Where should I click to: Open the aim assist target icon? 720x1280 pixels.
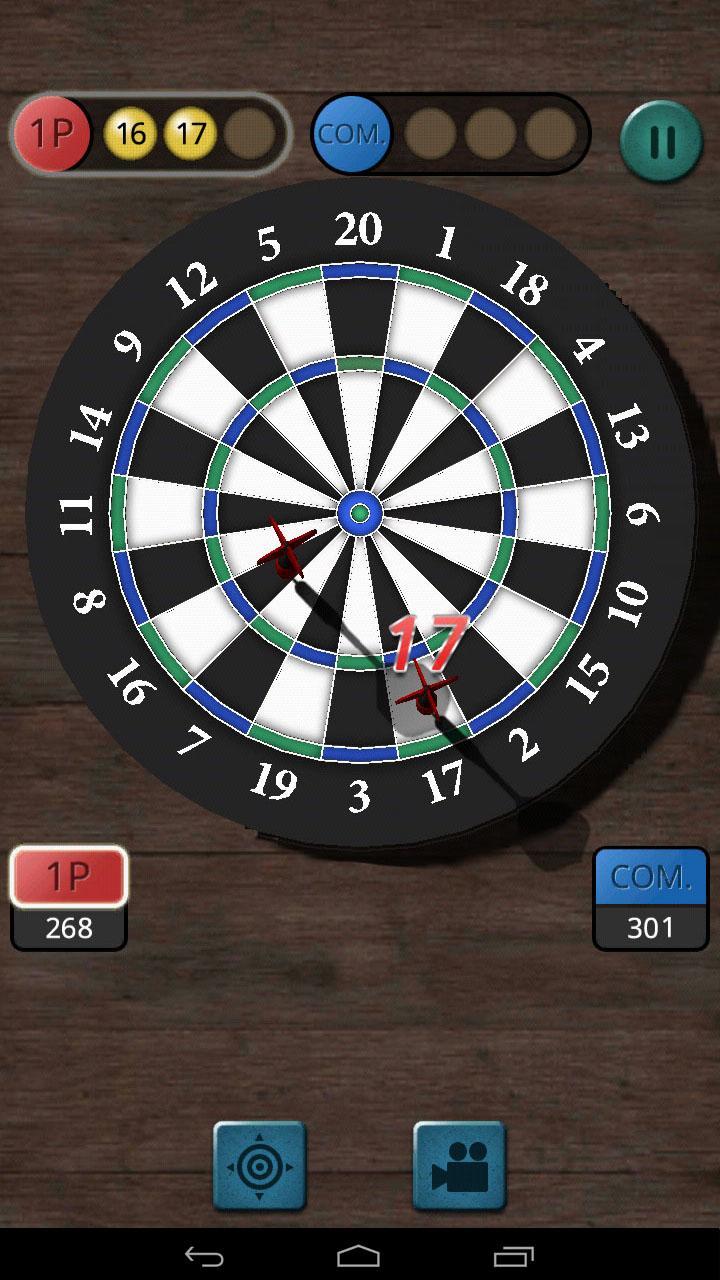259,1166
